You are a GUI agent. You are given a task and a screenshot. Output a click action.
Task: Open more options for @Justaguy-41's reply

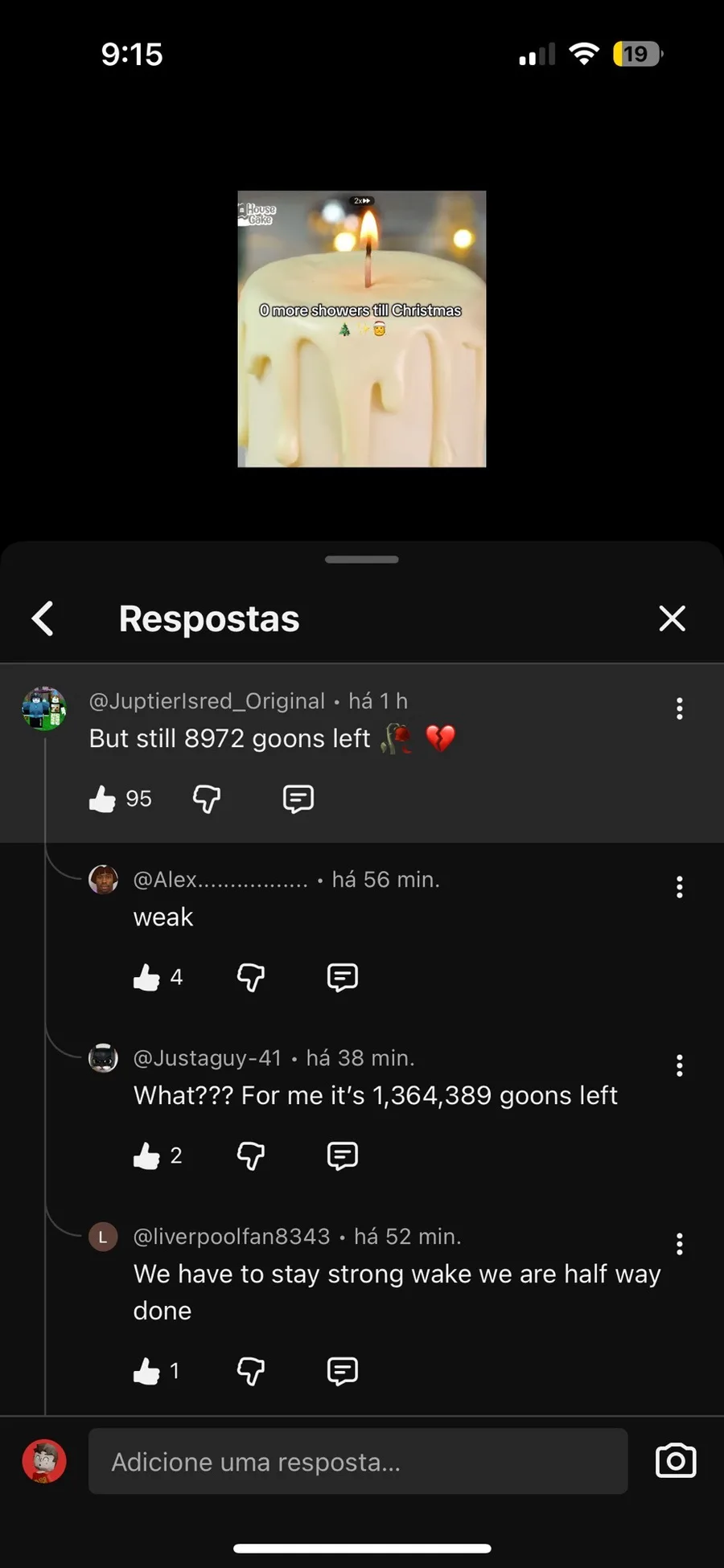click(680, 1065)
